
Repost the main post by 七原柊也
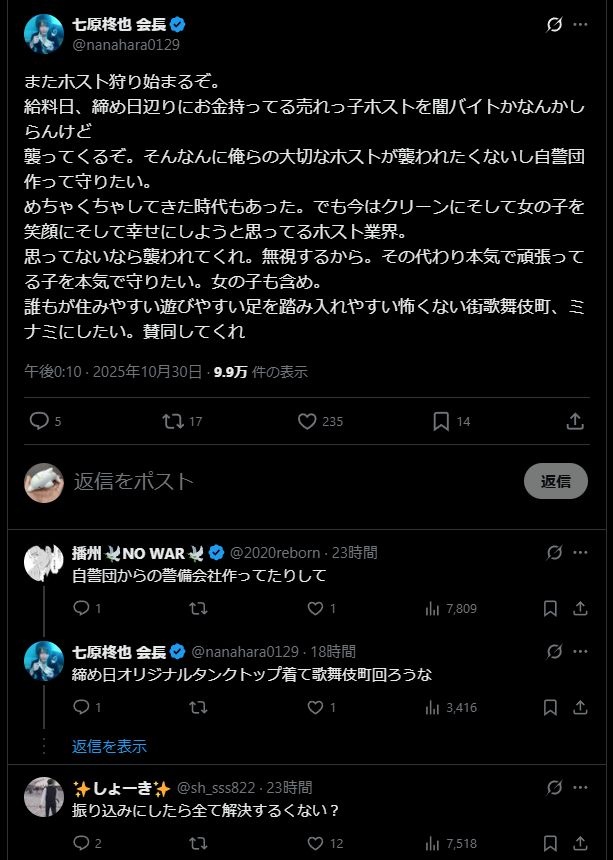(173, 421)
